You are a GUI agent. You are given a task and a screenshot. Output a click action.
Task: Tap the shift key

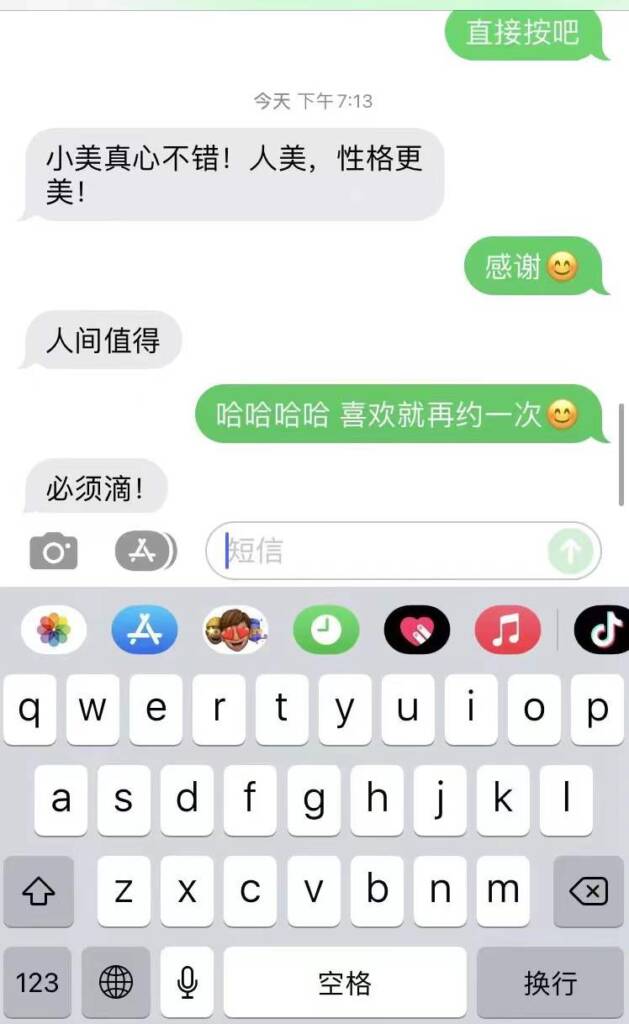coord(38,891)
